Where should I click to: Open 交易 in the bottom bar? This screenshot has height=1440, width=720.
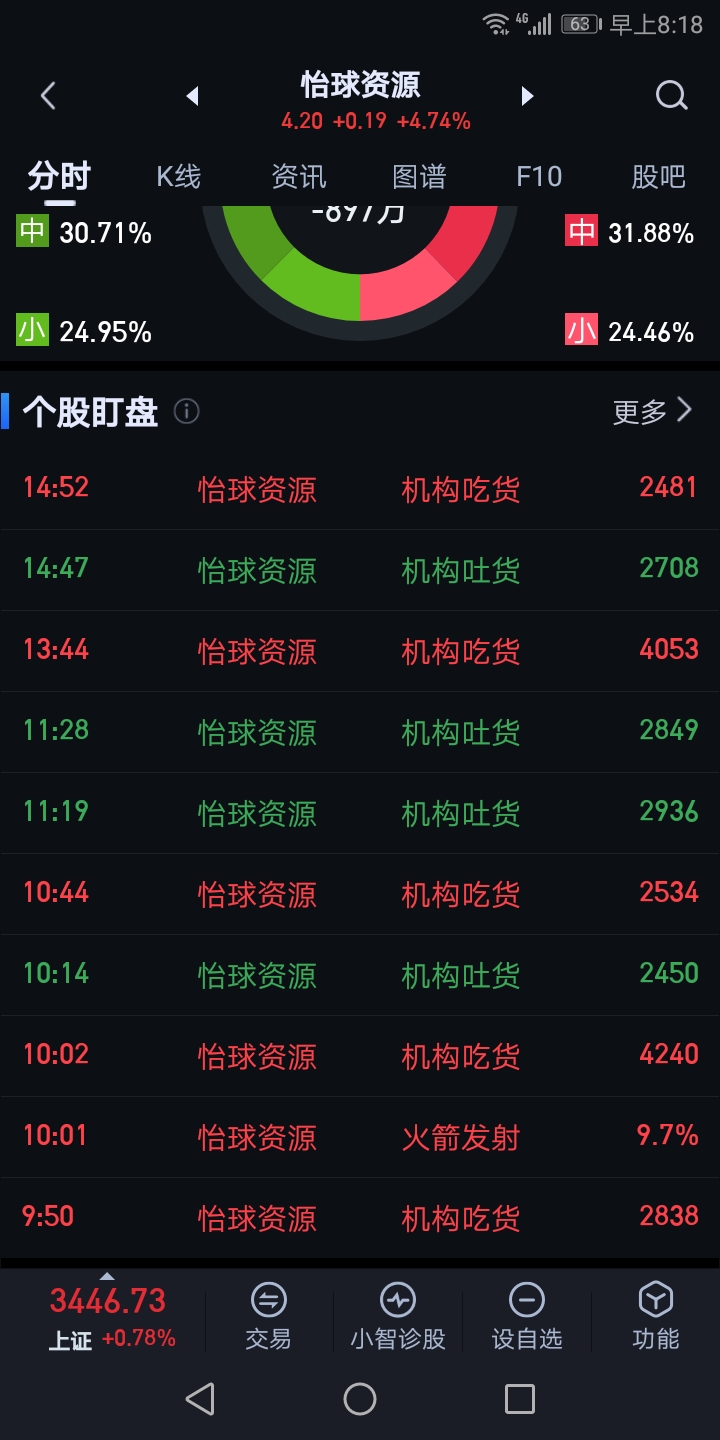click(268, 1317)
